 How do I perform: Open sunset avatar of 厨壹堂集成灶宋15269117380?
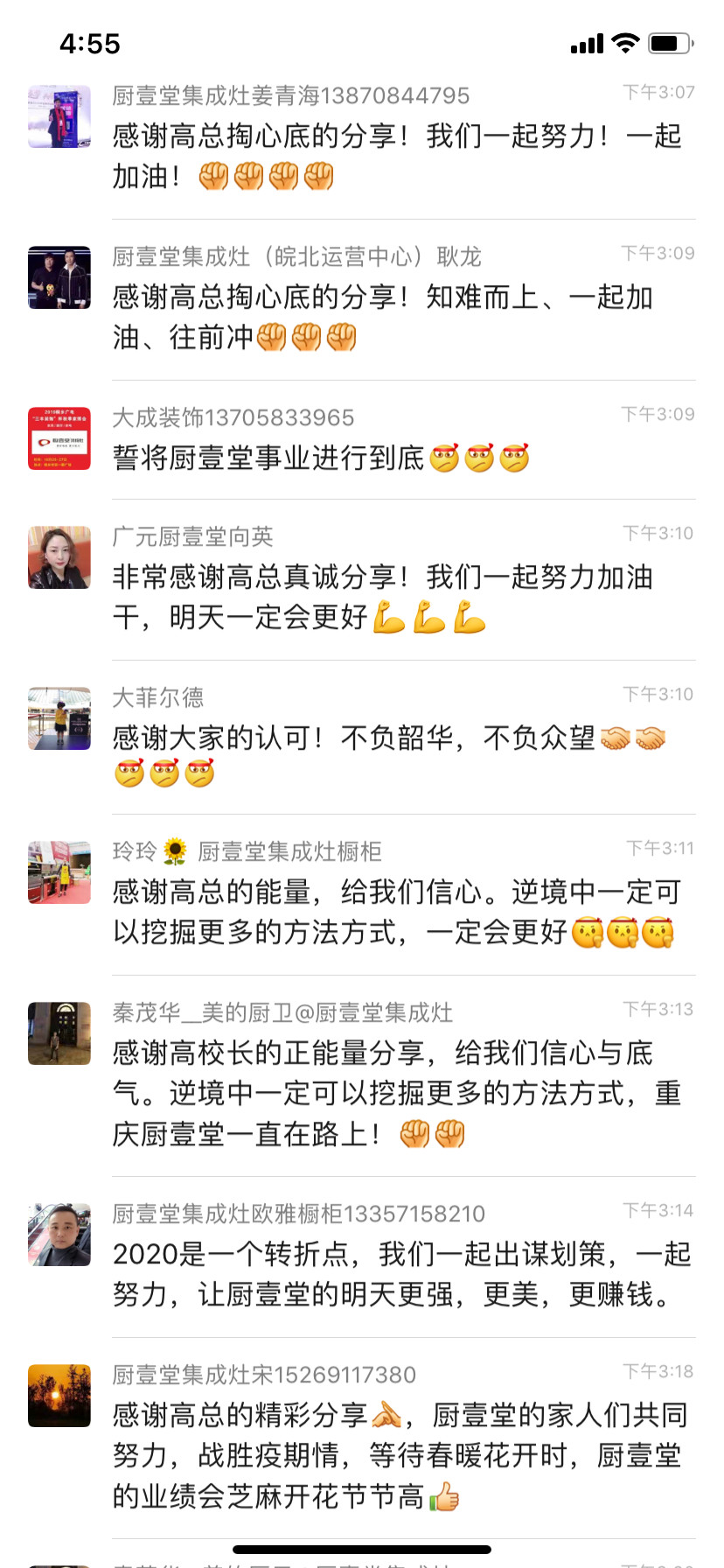[x=59, y=1396]
